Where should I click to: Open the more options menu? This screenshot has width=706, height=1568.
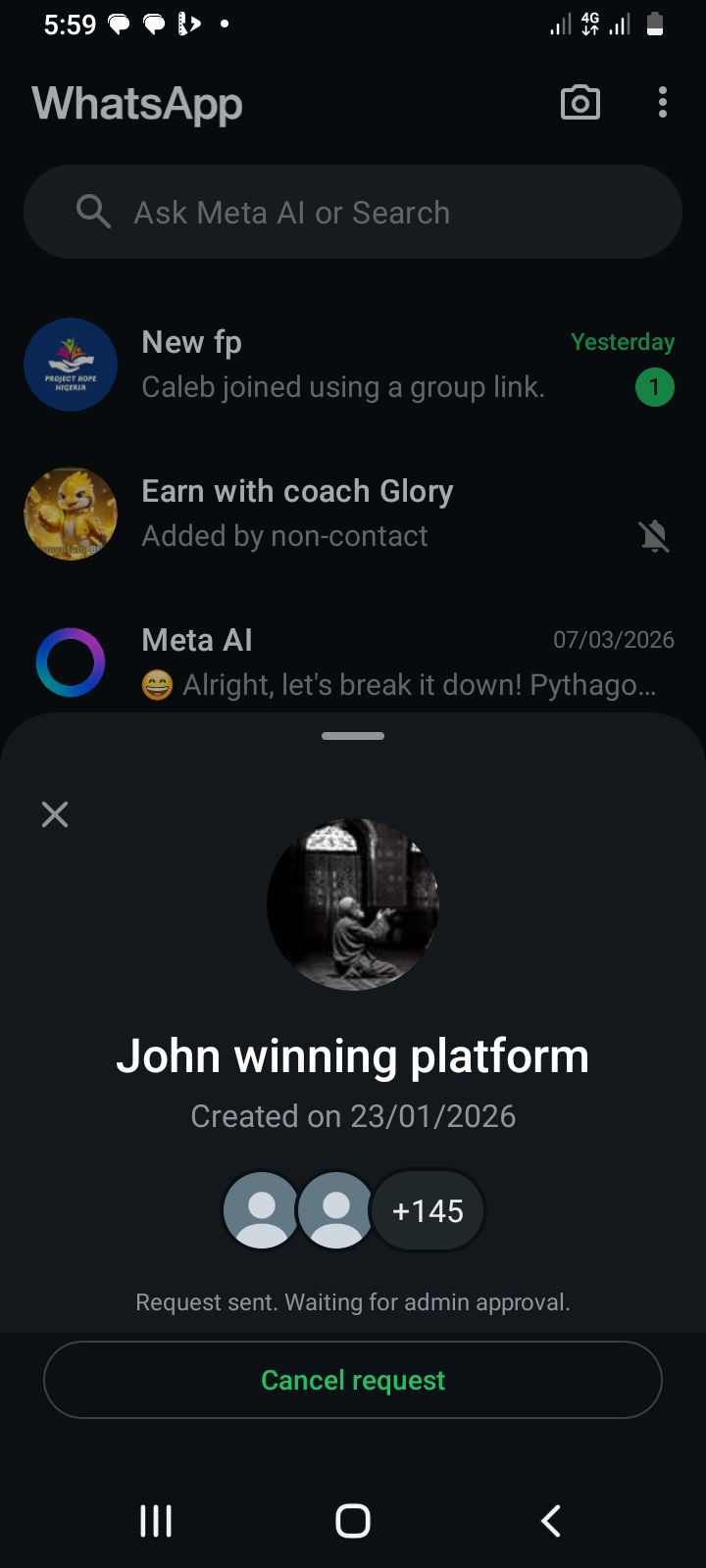pos(663,103)
